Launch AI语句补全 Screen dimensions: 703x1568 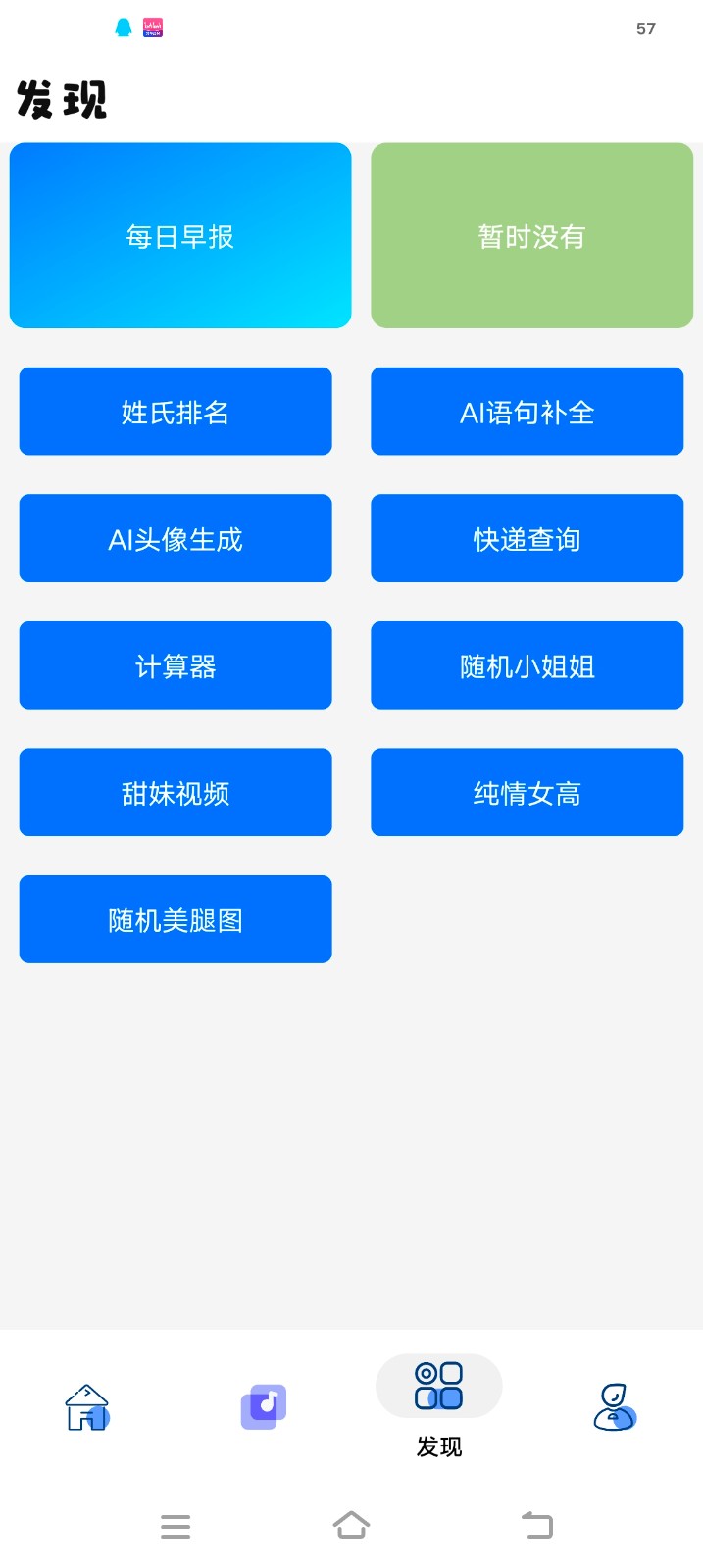(527, 412)
